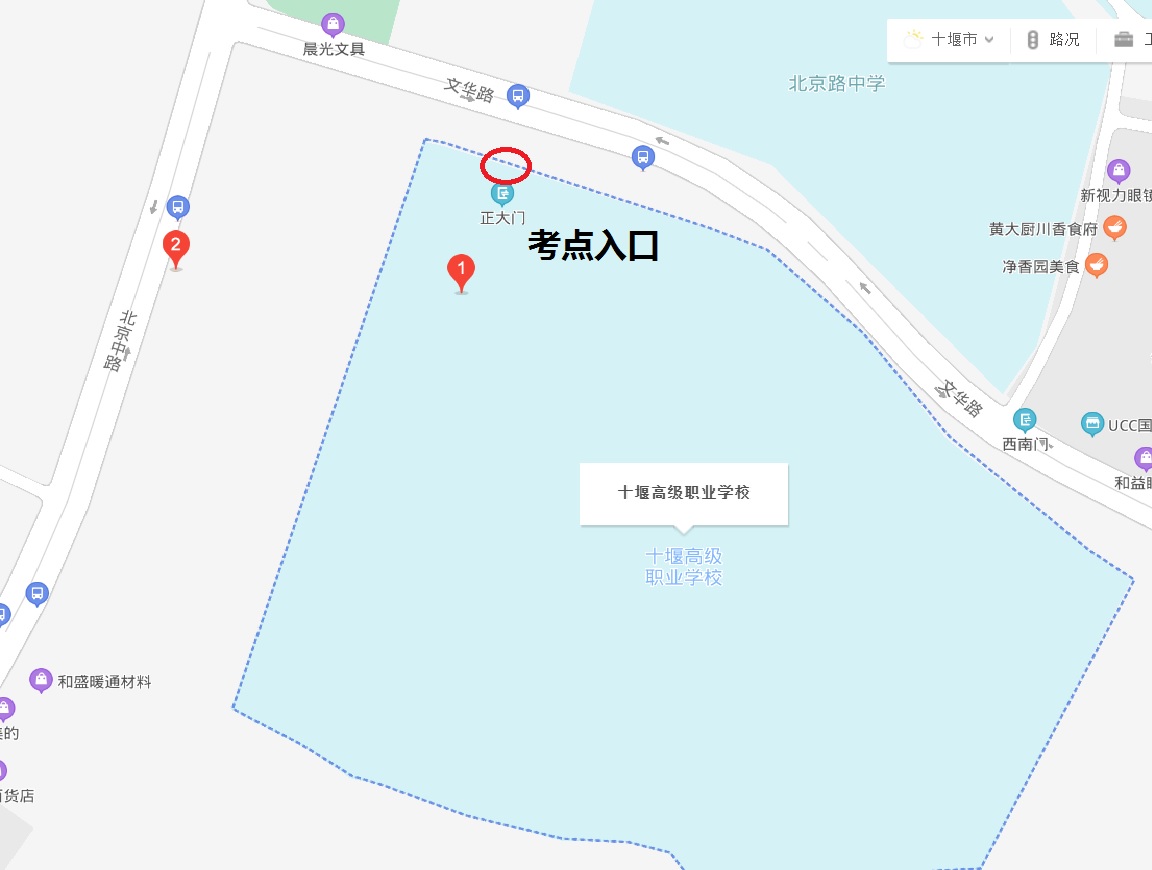Open the 北京路中学 place label

point(837,84)
